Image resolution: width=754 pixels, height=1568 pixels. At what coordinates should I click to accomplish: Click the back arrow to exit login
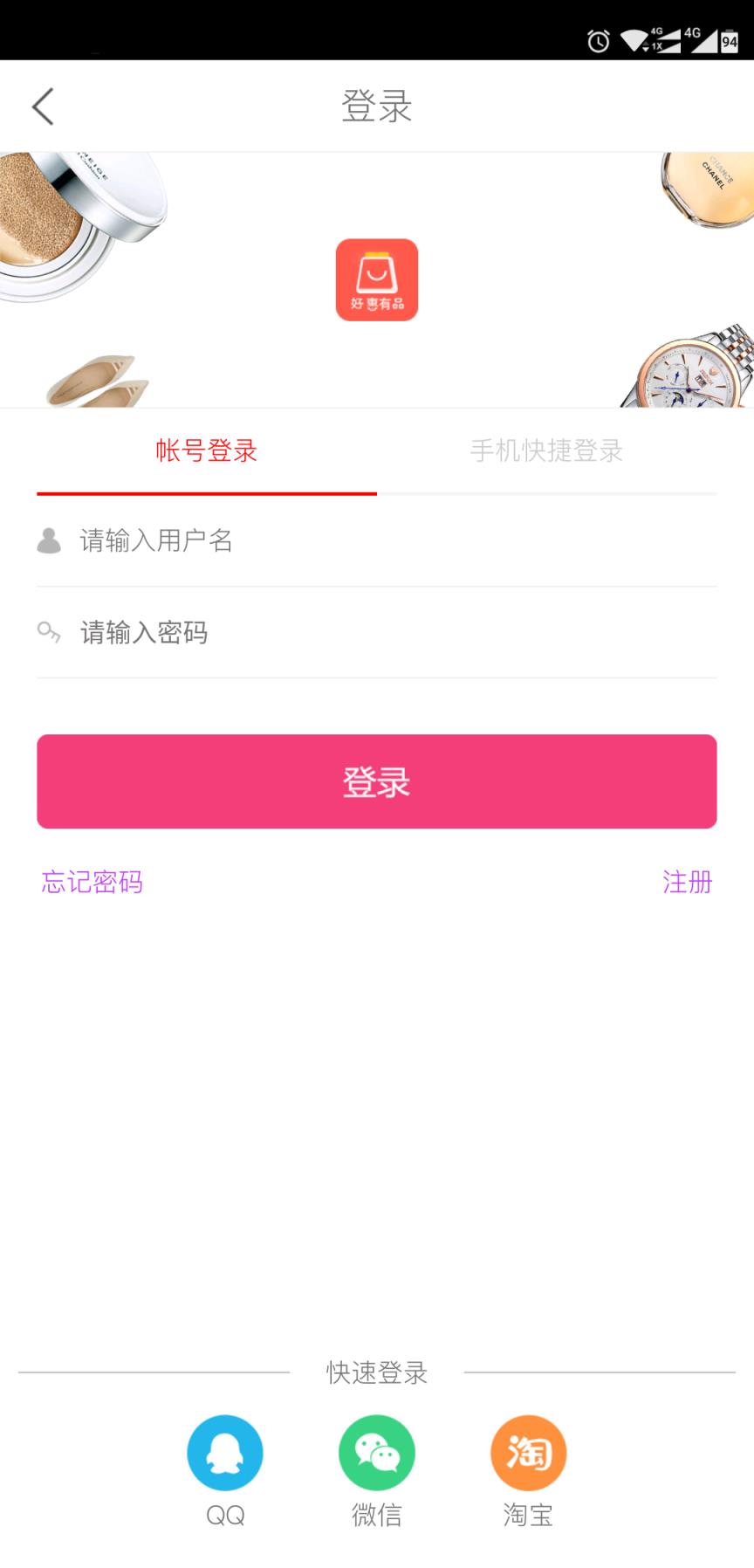pos(42,105)
